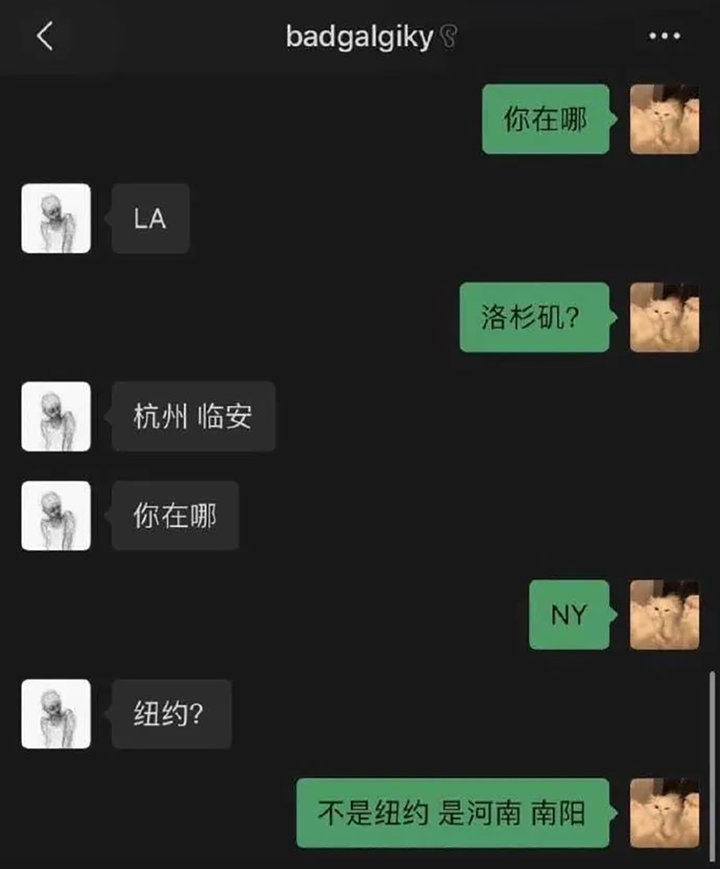Tap the cat avatar next to the NY message

[x=664, y=615]
